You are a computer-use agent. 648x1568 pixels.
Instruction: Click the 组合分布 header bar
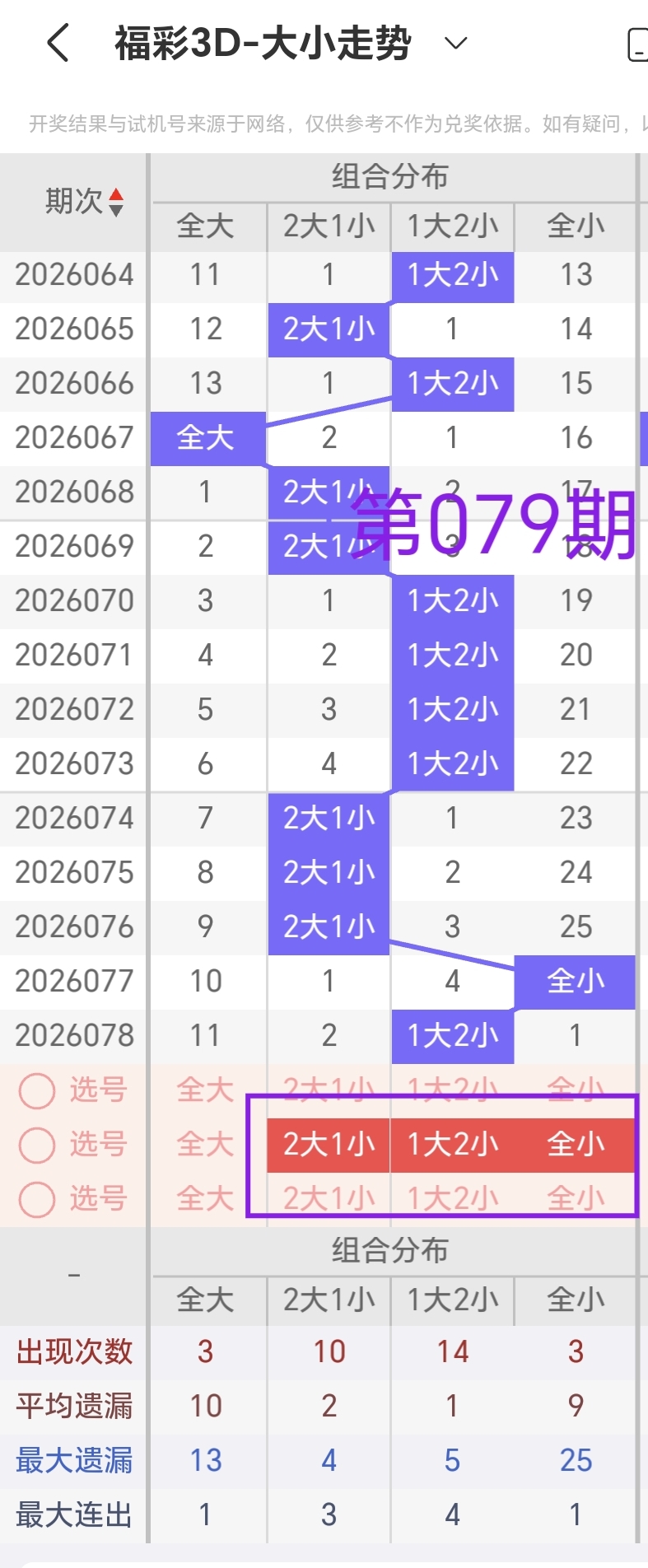(387, 175)
